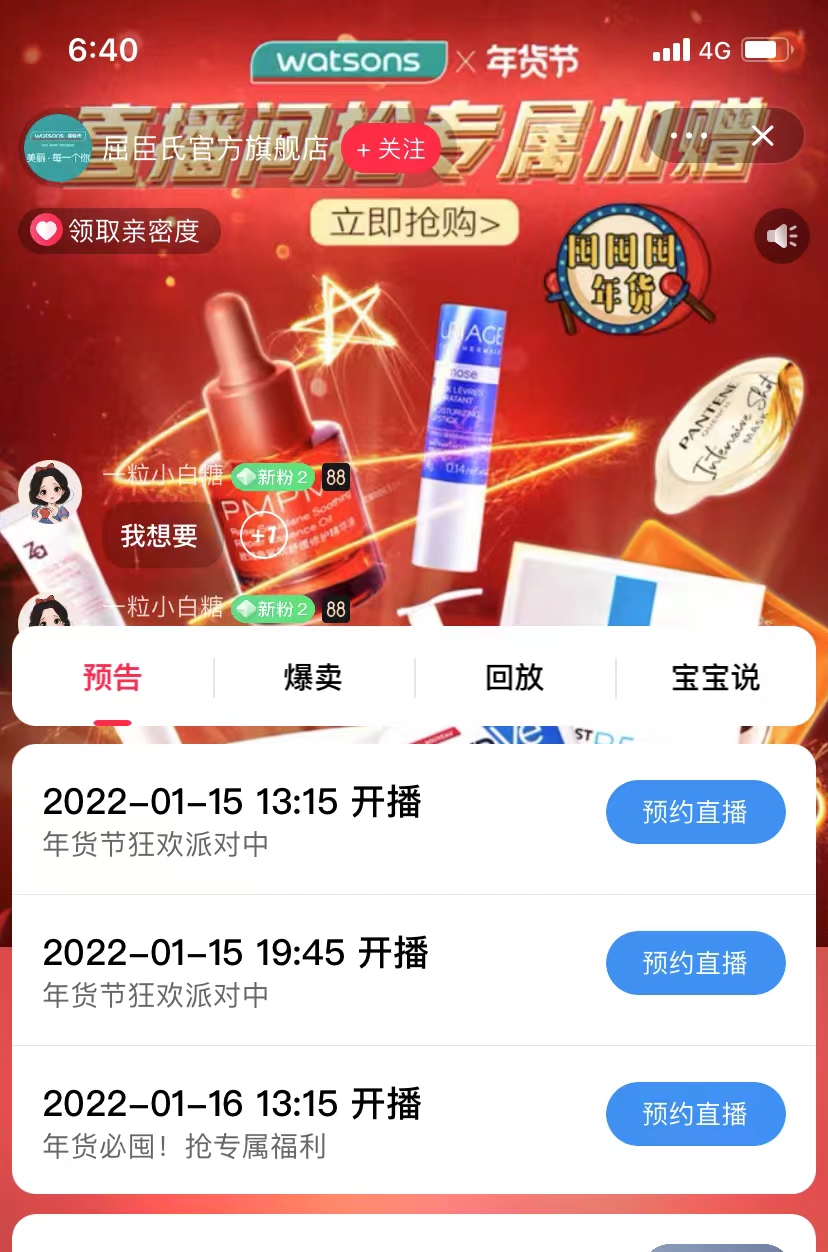Open 屈臣氏官方旗舰店 store avatar
The width and height of the screenshot is (828, 1252).
(58, 149)
